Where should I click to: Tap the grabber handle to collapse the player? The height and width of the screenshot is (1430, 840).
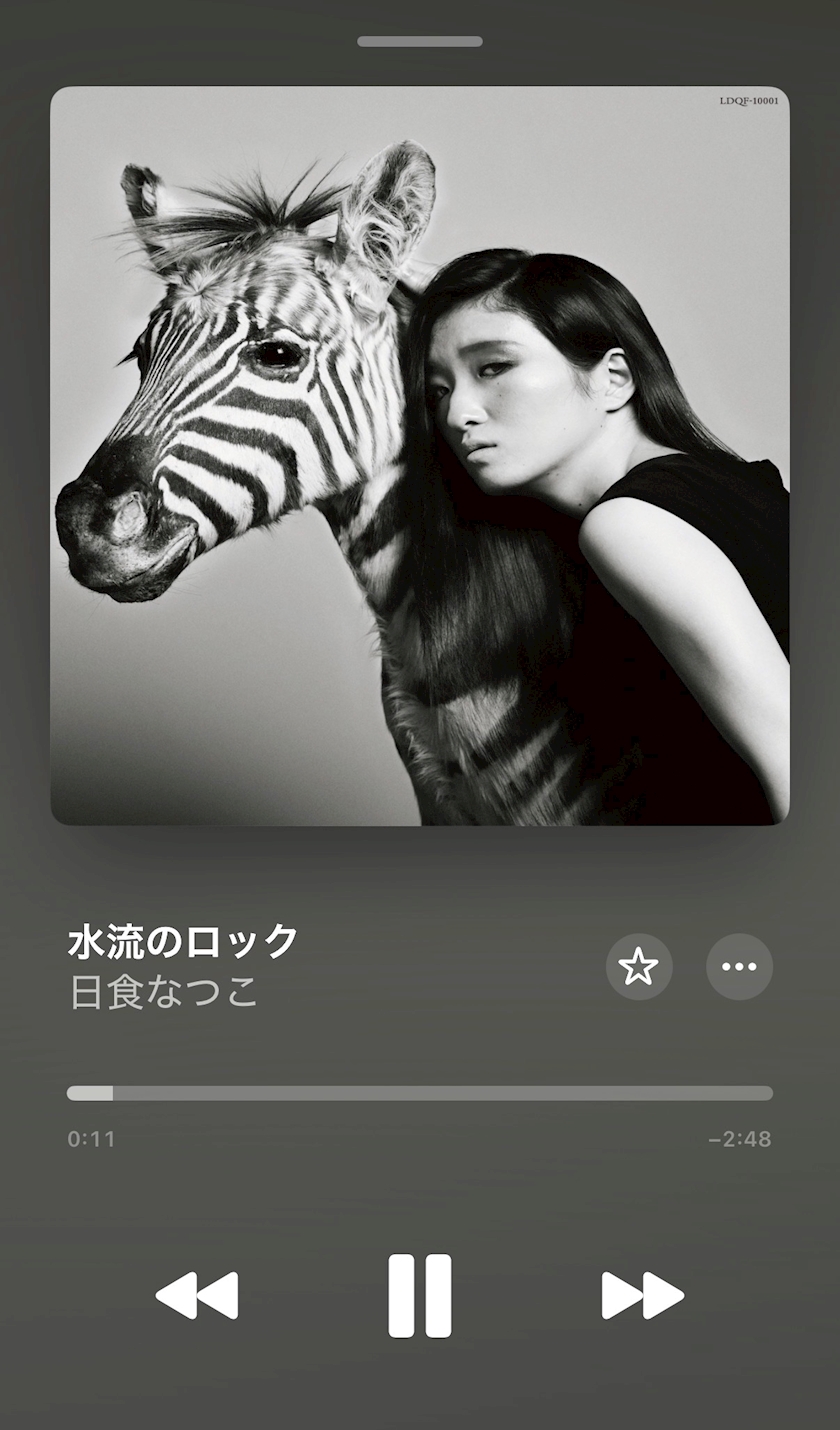tap(420, 41)
